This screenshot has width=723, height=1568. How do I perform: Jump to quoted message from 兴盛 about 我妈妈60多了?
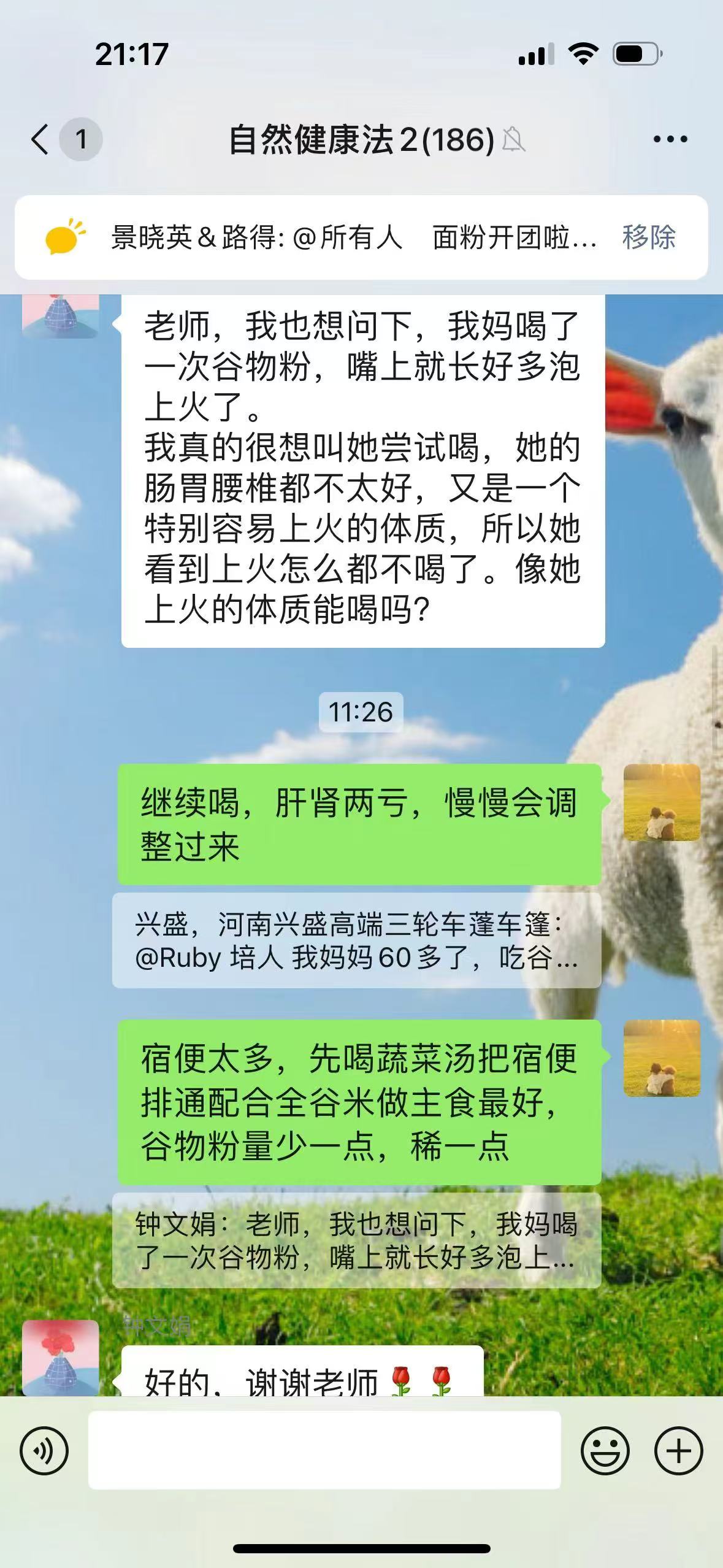point(356,940)
